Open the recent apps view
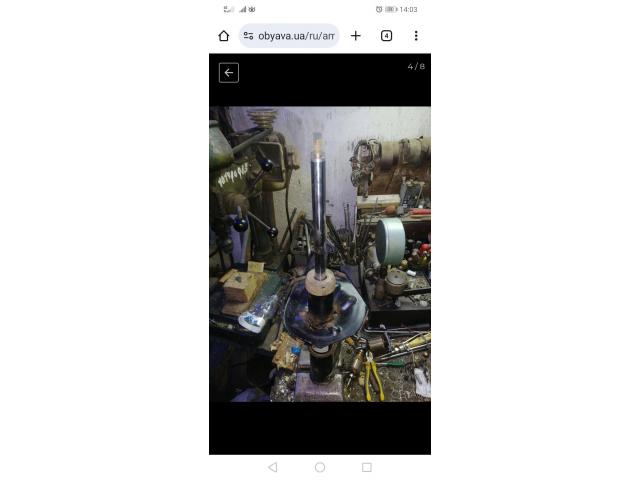The width and height of the screenshot is (640, 480). tap(367, 467)
